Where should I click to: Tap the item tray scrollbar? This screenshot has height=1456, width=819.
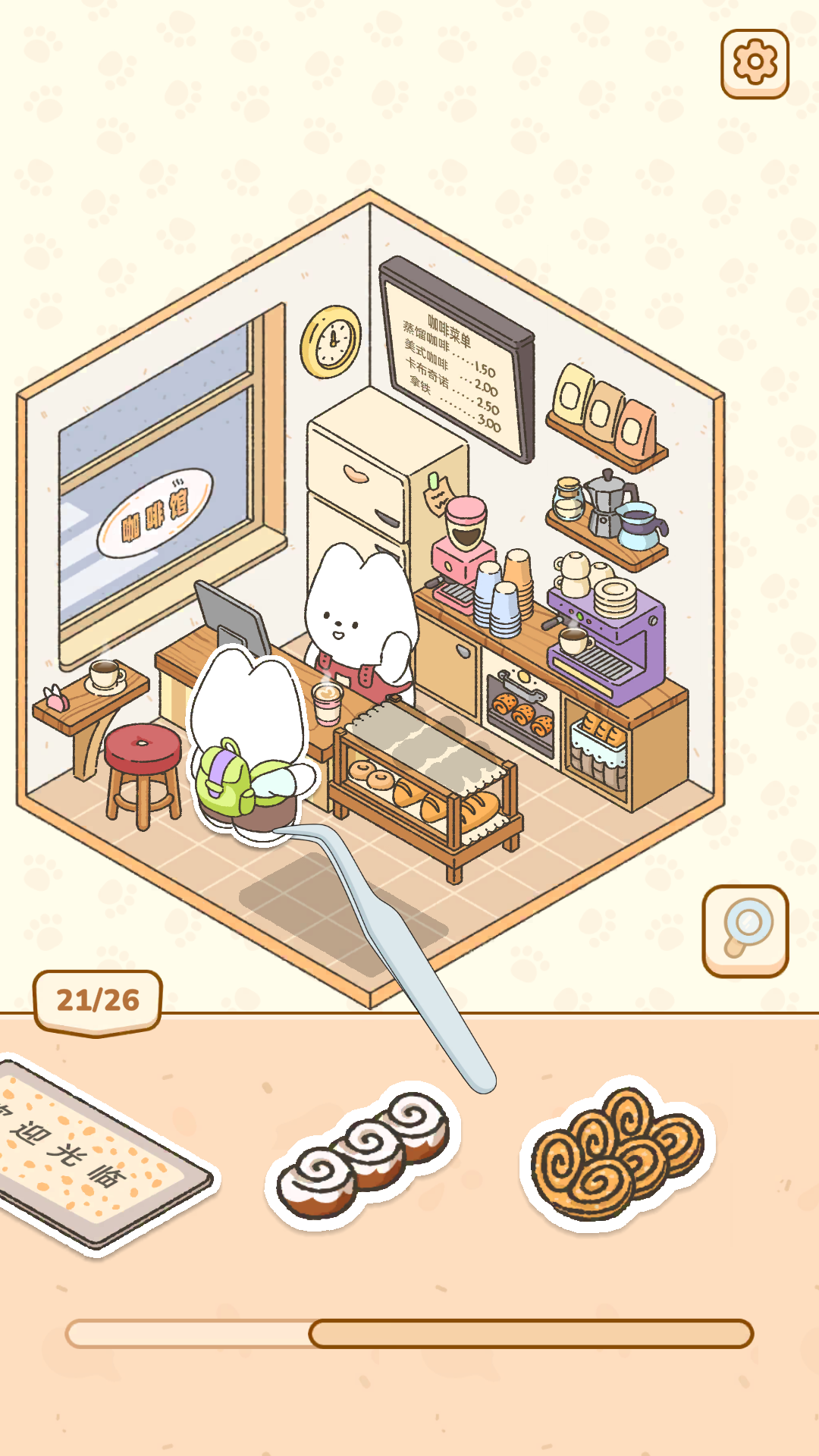[x=409, y=1333]
